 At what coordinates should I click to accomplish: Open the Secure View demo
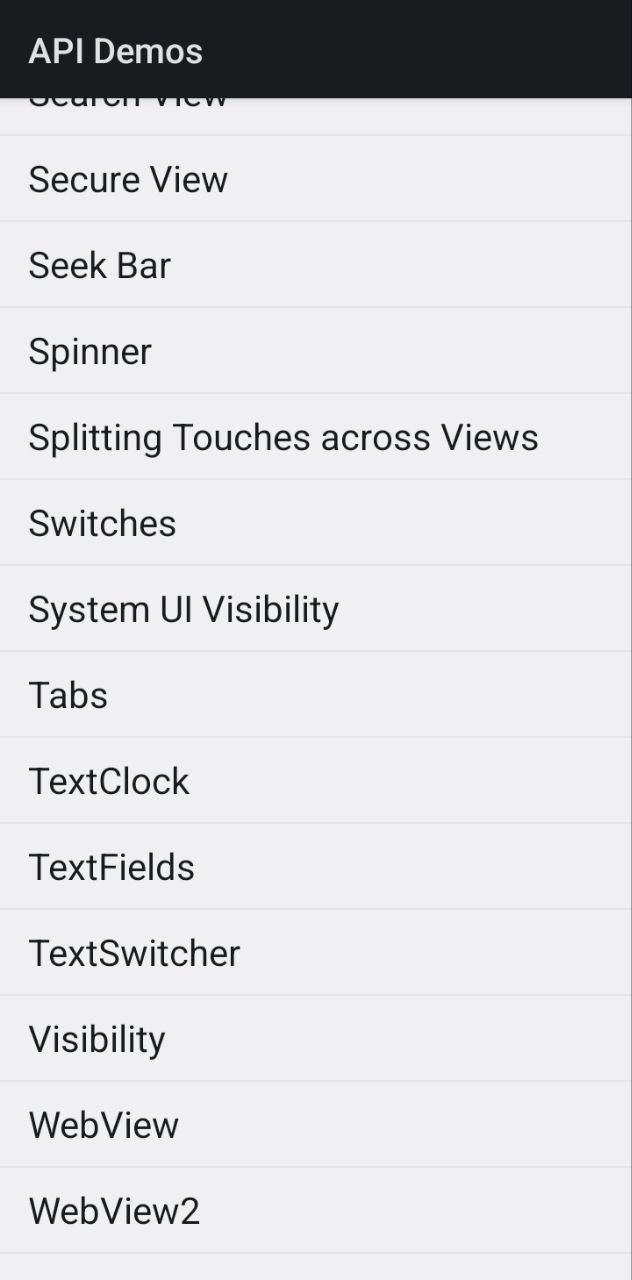tap(128, 180)
